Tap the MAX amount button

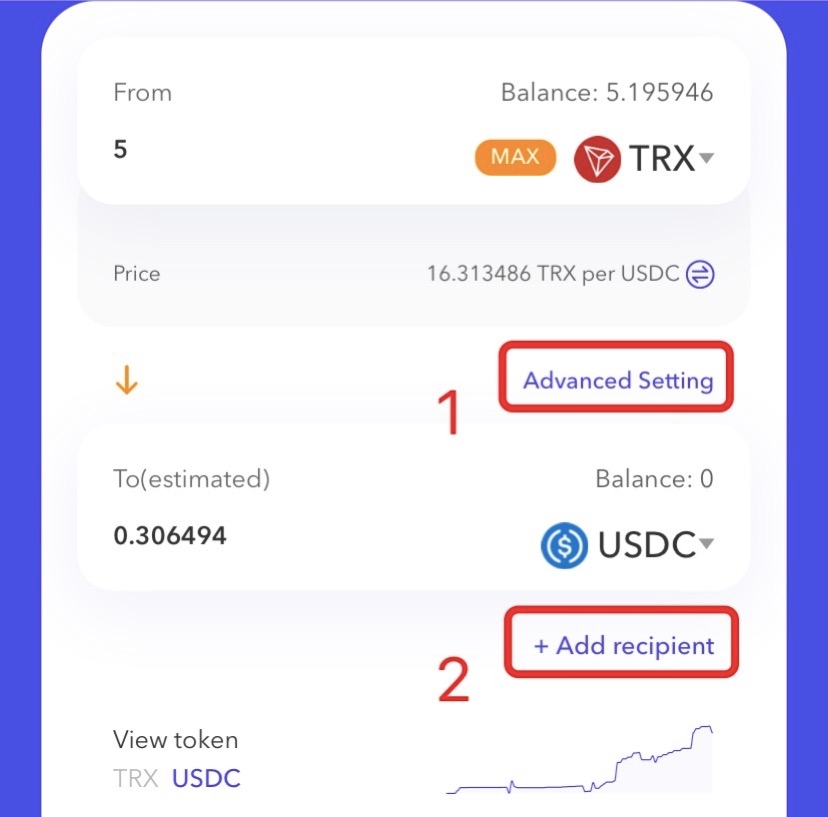coord(515,157)
